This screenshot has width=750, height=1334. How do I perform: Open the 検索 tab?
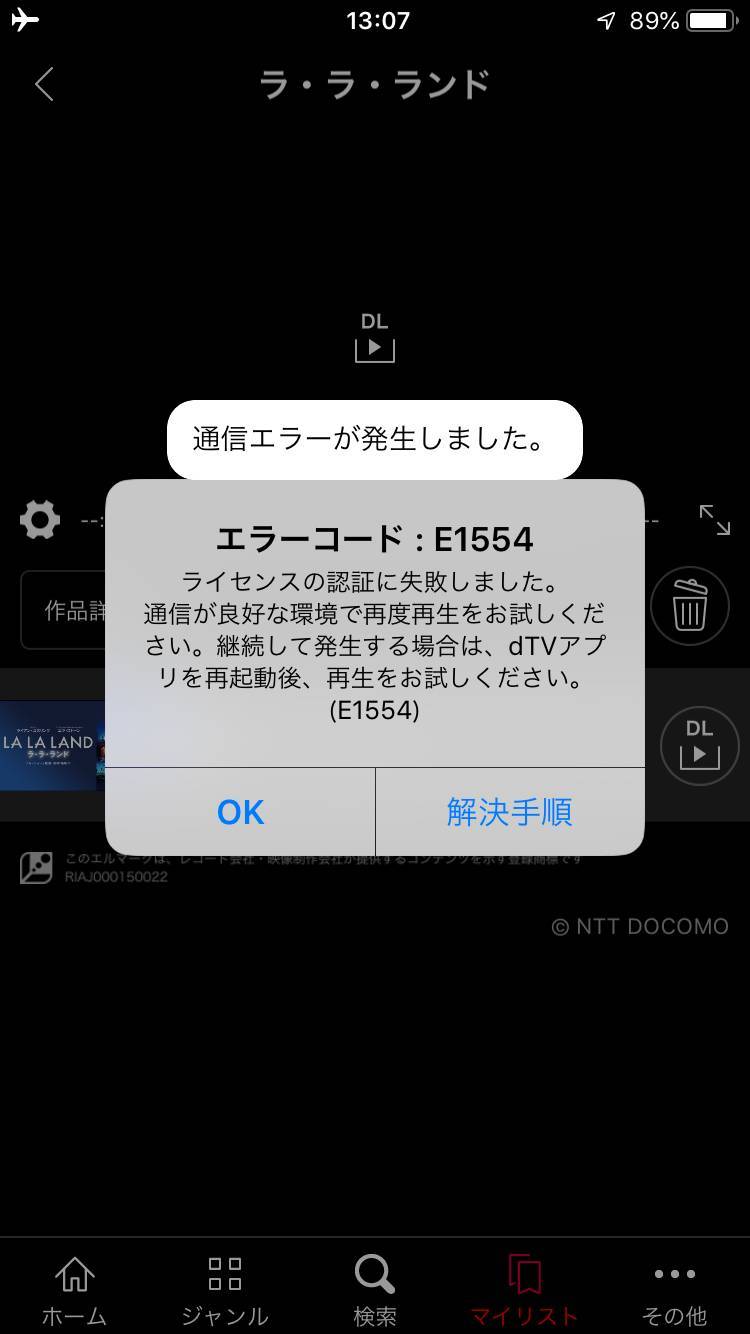coord(375,1290)
